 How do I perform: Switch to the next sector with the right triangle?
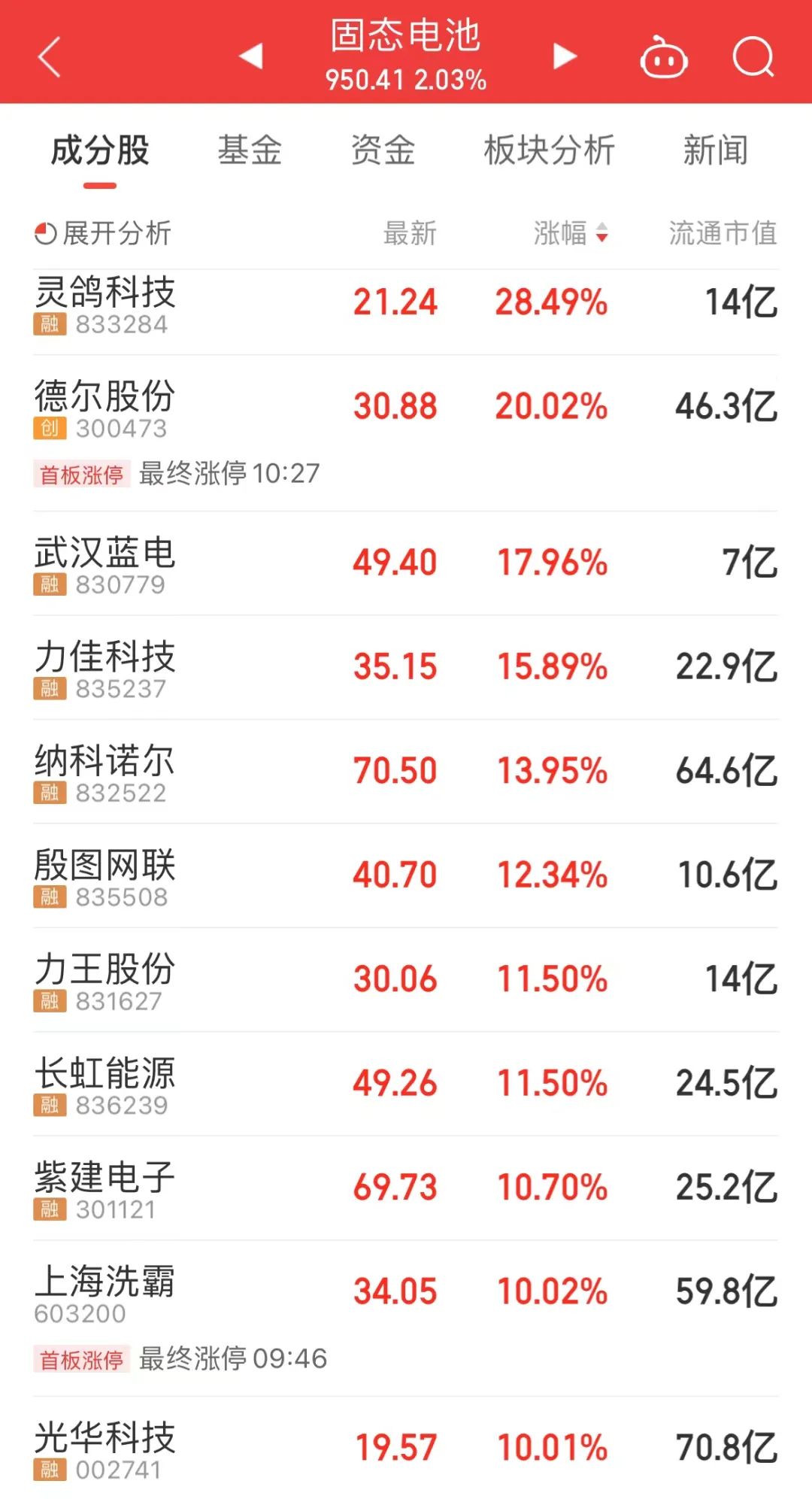[564, 56]
